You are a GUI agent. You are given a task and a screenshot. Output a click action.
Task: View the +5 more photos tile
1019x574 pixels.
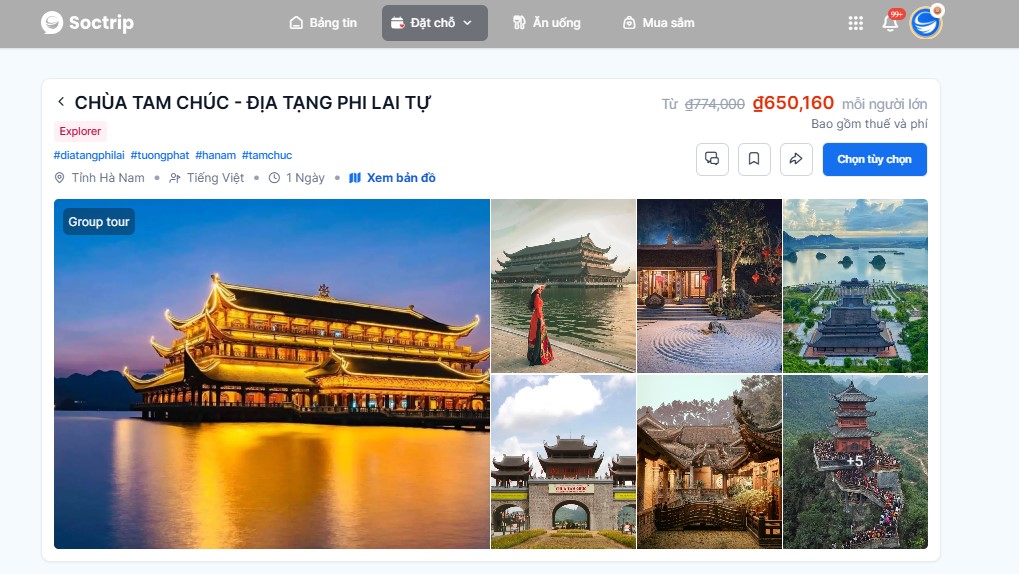tap(855, 461)
